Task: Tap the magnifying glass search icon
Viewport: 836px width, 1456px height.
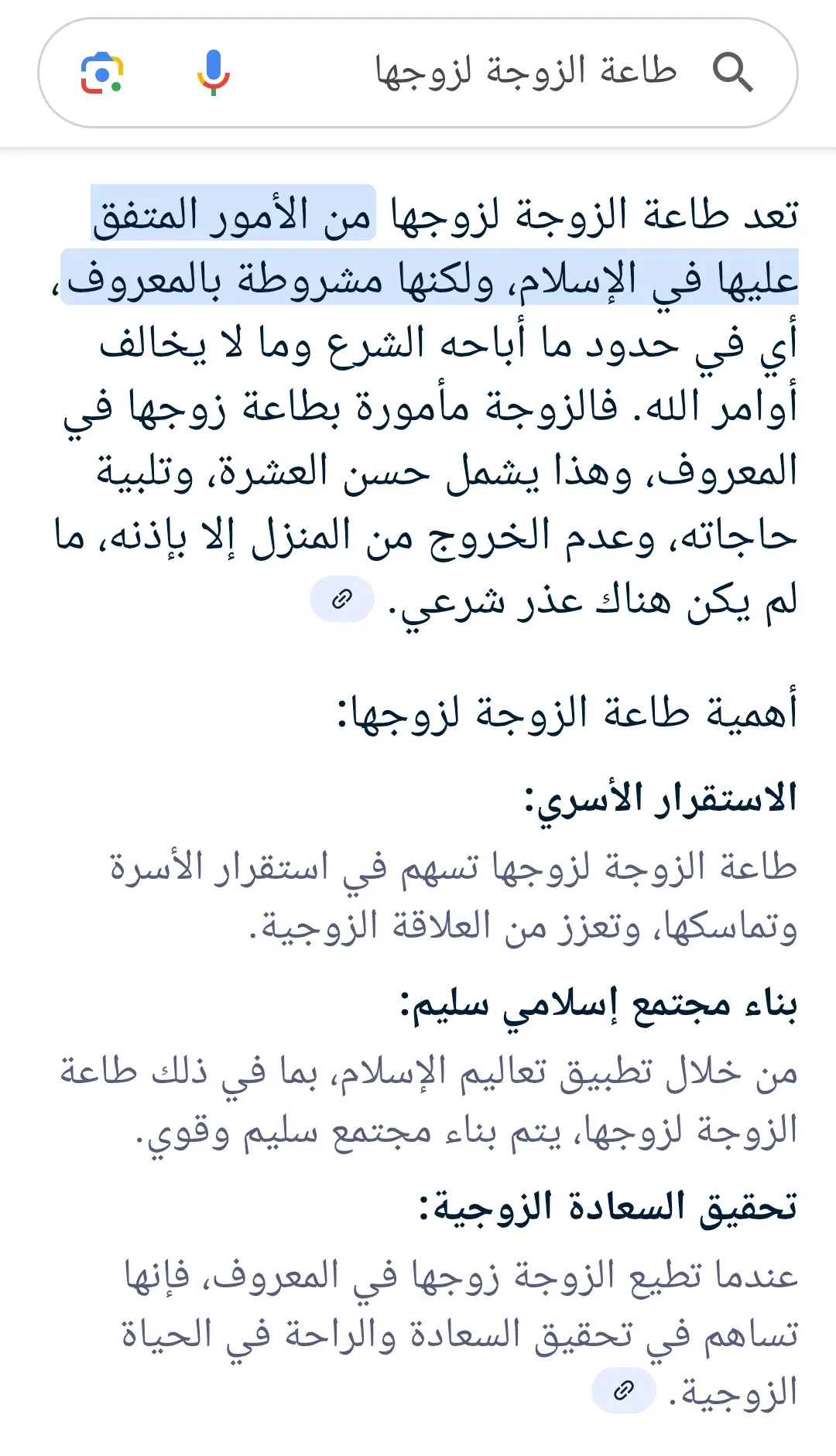Action: [x=732, y=73]
